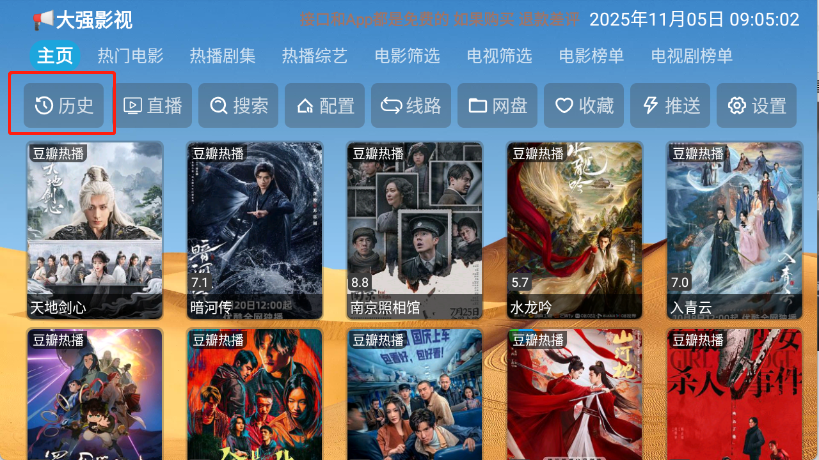The height and width of the screenshot is (460, 819).
Task: Open the 水龙吟 poster card
Action: coord(575,230)
